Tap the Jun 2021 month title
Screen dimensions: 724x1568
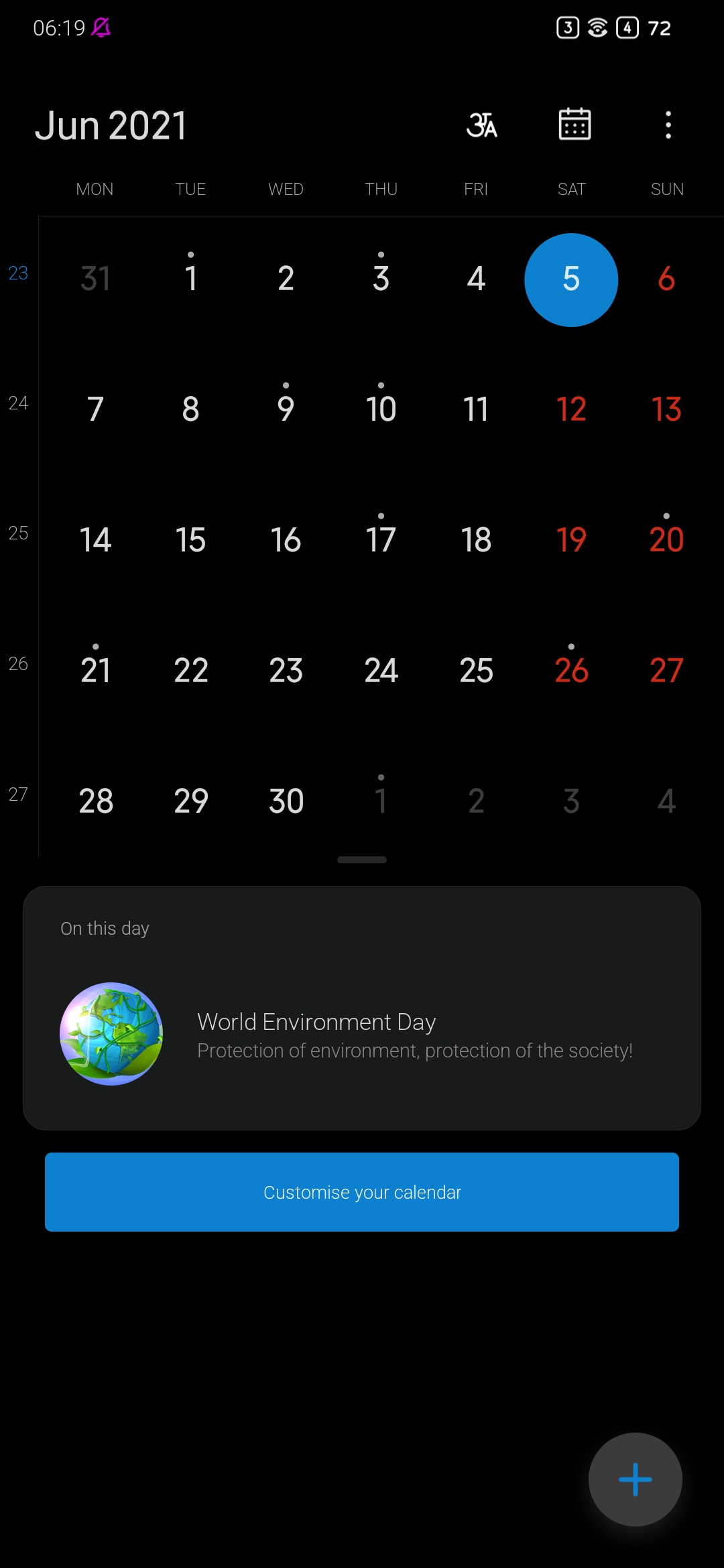click(x=111, y=125)
